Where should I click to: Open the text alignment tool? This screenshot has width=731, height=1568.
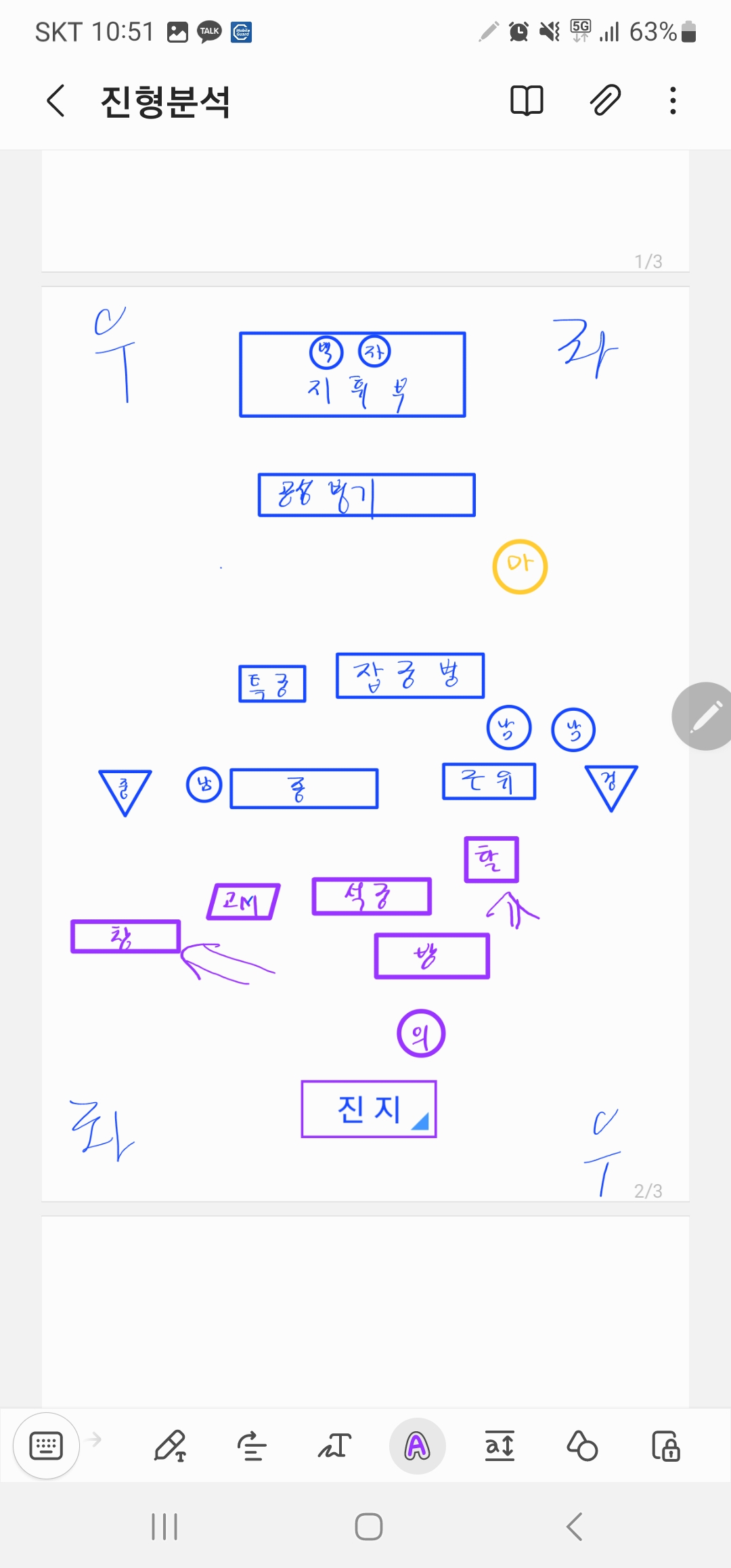(252, 1446)
